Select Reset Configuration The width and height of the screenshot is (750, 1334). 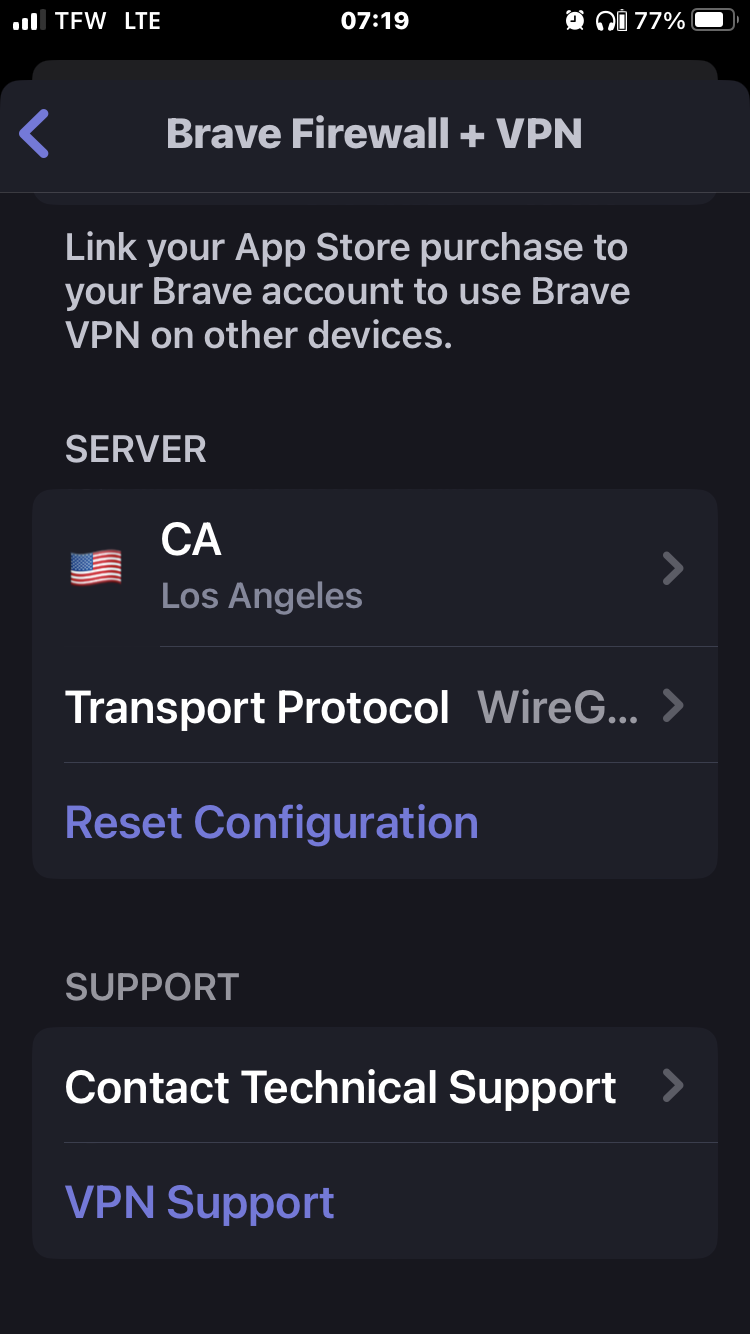pos(271,822)
